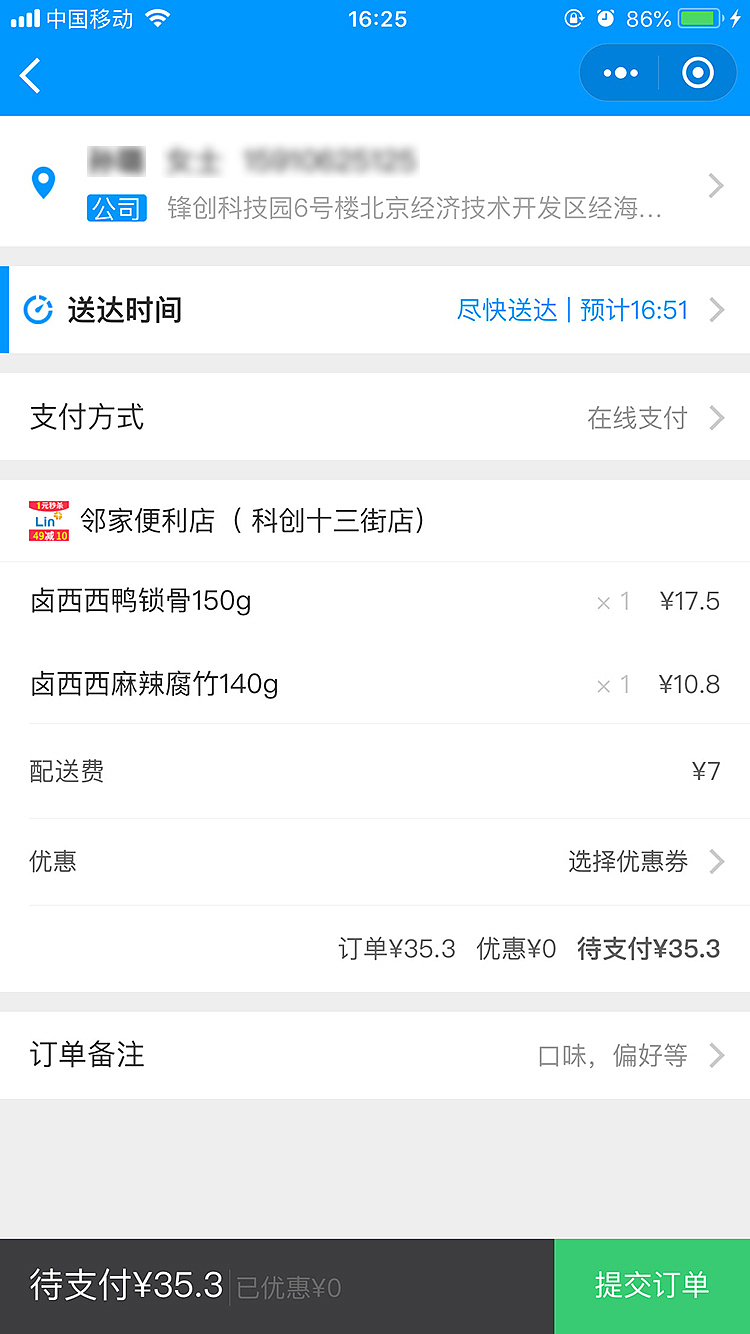Click the battery level indicator
The image size is (750, 1334).
pyautogui.click(x=698, y=17)
